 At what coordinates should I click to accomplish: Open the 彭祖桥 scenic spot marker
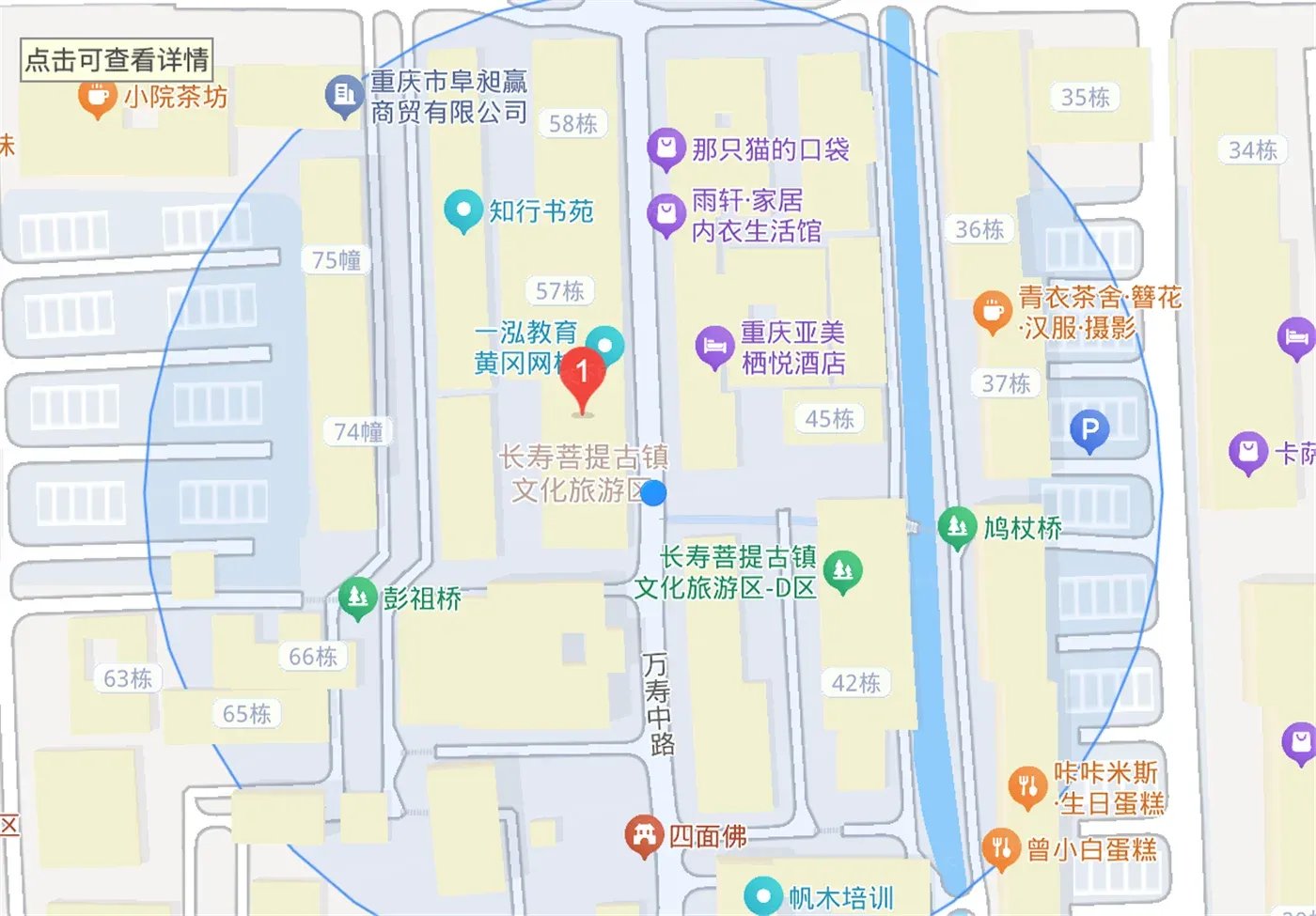click(357, 598)
